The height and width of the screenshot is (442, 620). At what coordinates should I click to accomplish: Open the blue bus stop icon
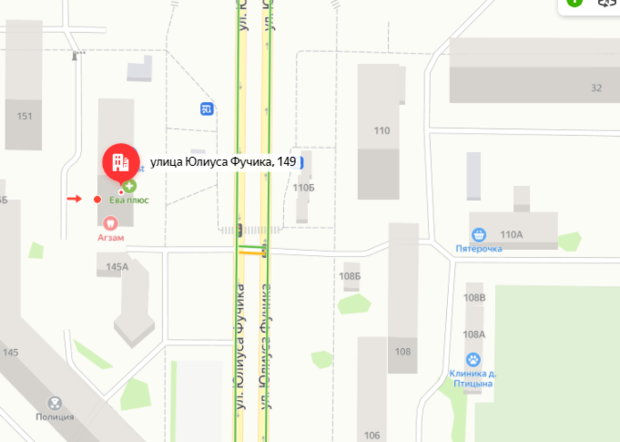[207, 109]
